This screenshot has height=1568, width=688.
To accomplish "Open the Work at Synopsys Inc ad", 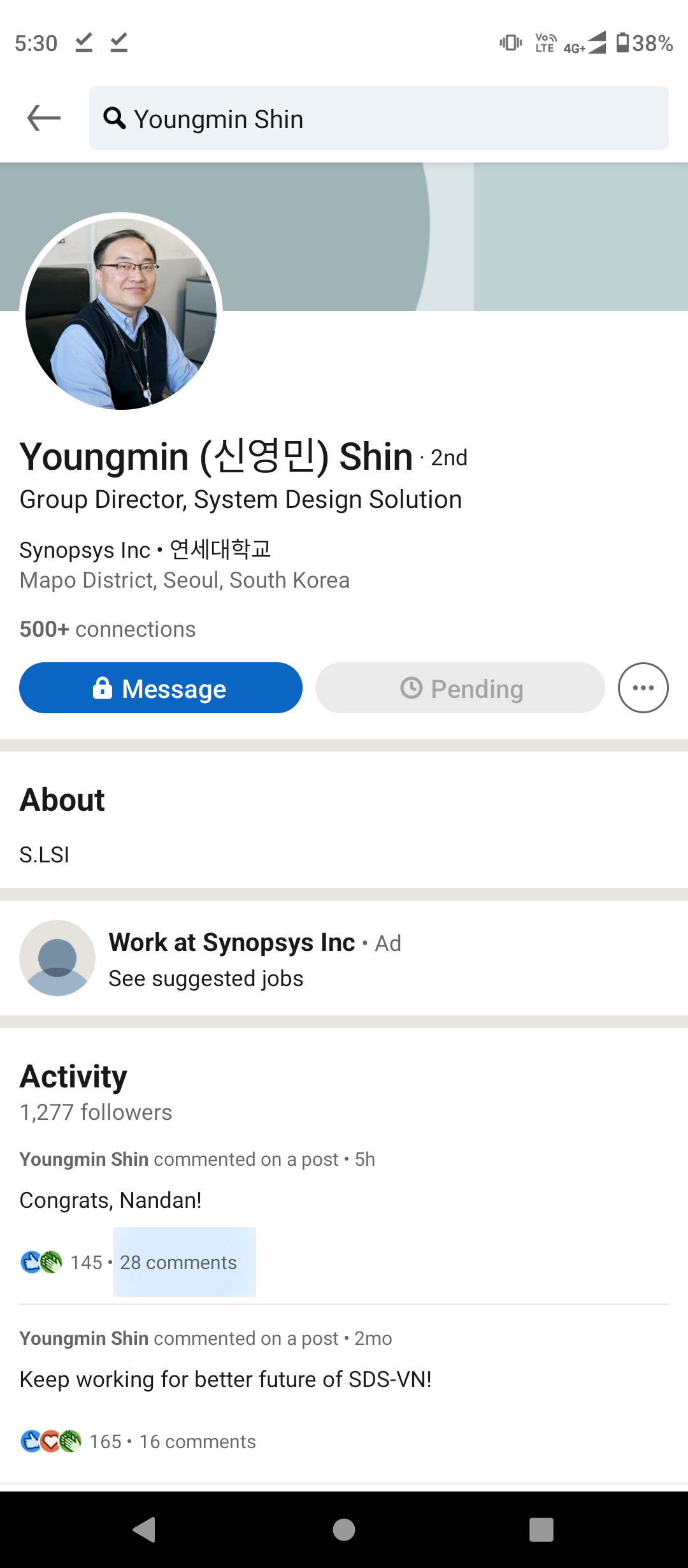I will [x=255, y=958].
